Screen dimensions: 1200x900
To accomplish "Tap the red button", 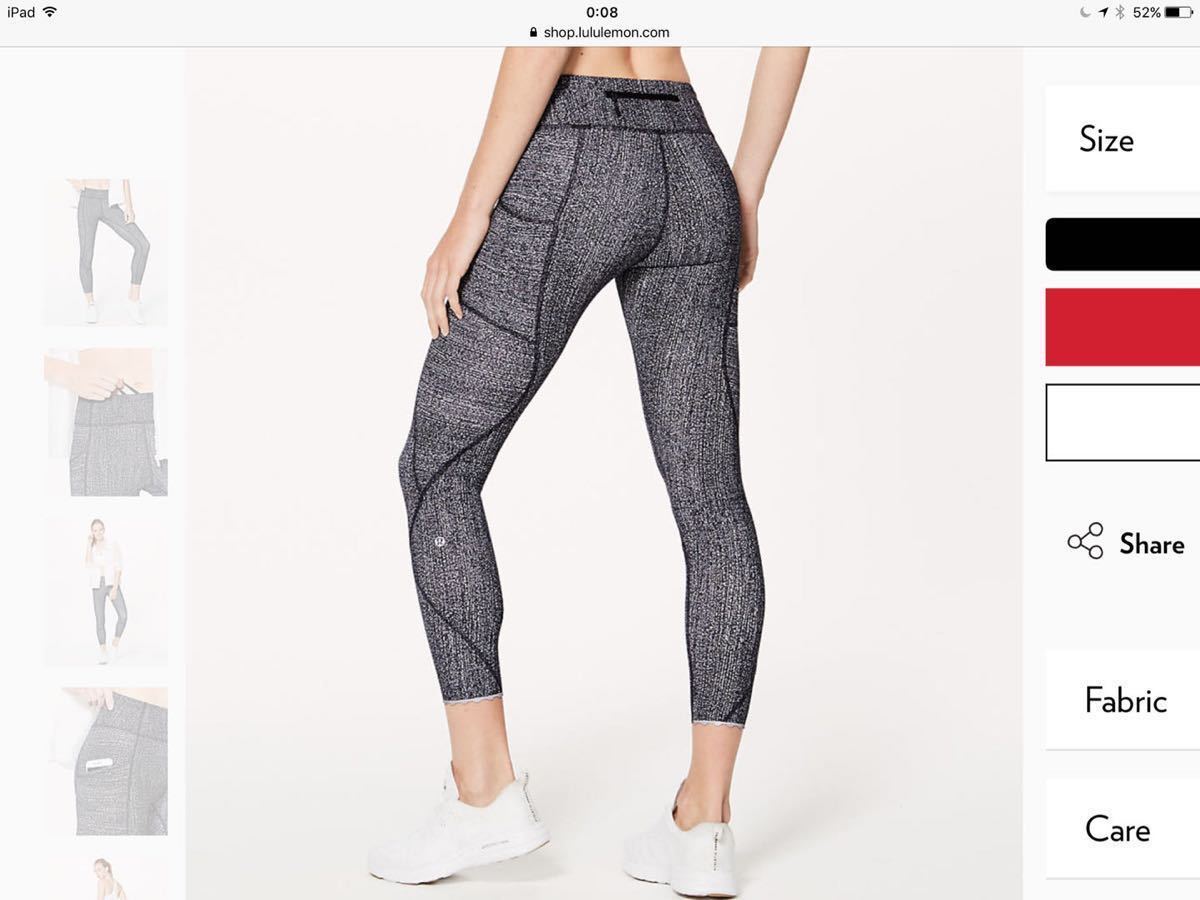I will pos(1122,327).
